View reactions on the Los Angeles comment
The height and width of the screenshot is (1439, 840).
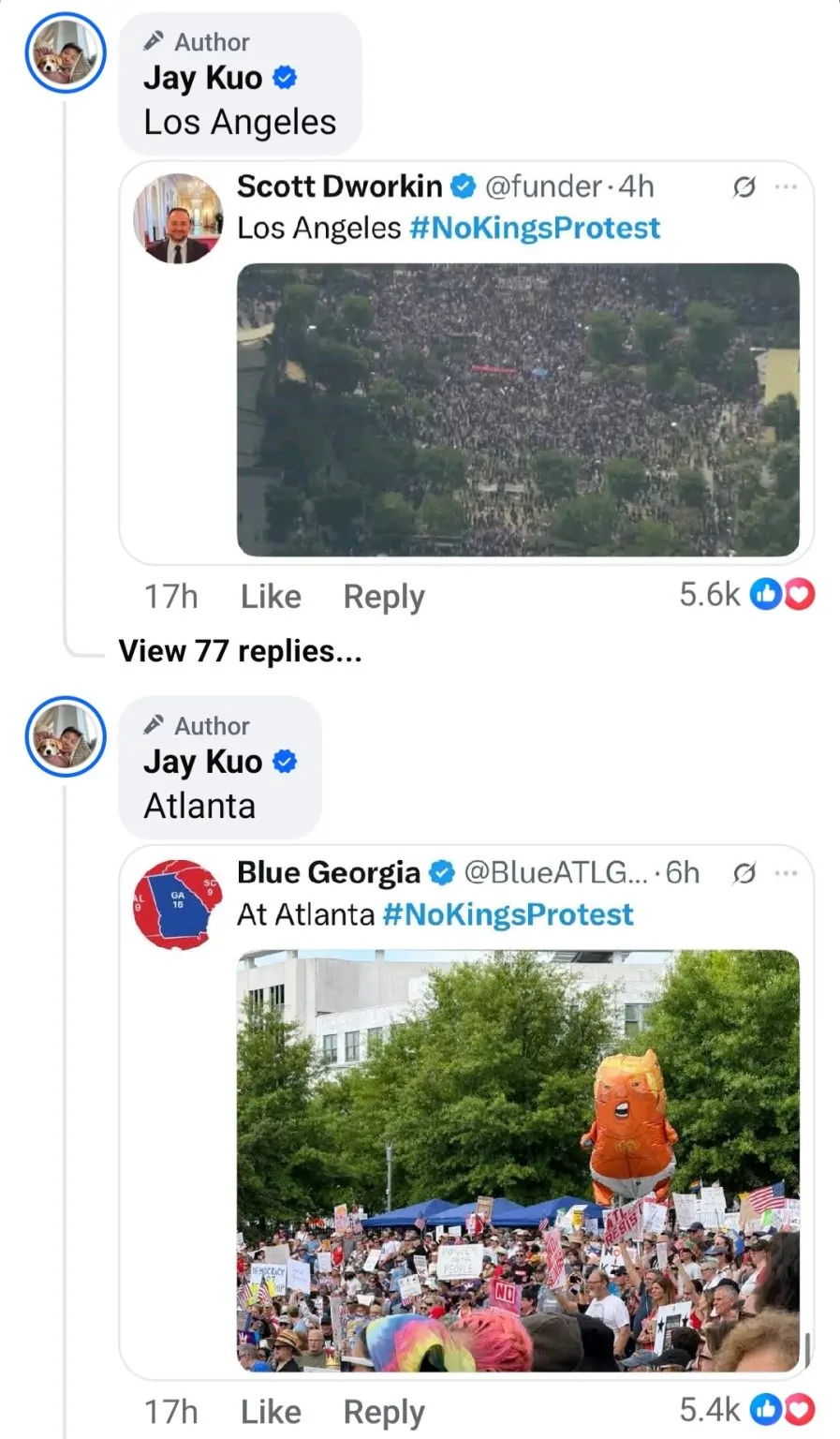tap(747, 594)
